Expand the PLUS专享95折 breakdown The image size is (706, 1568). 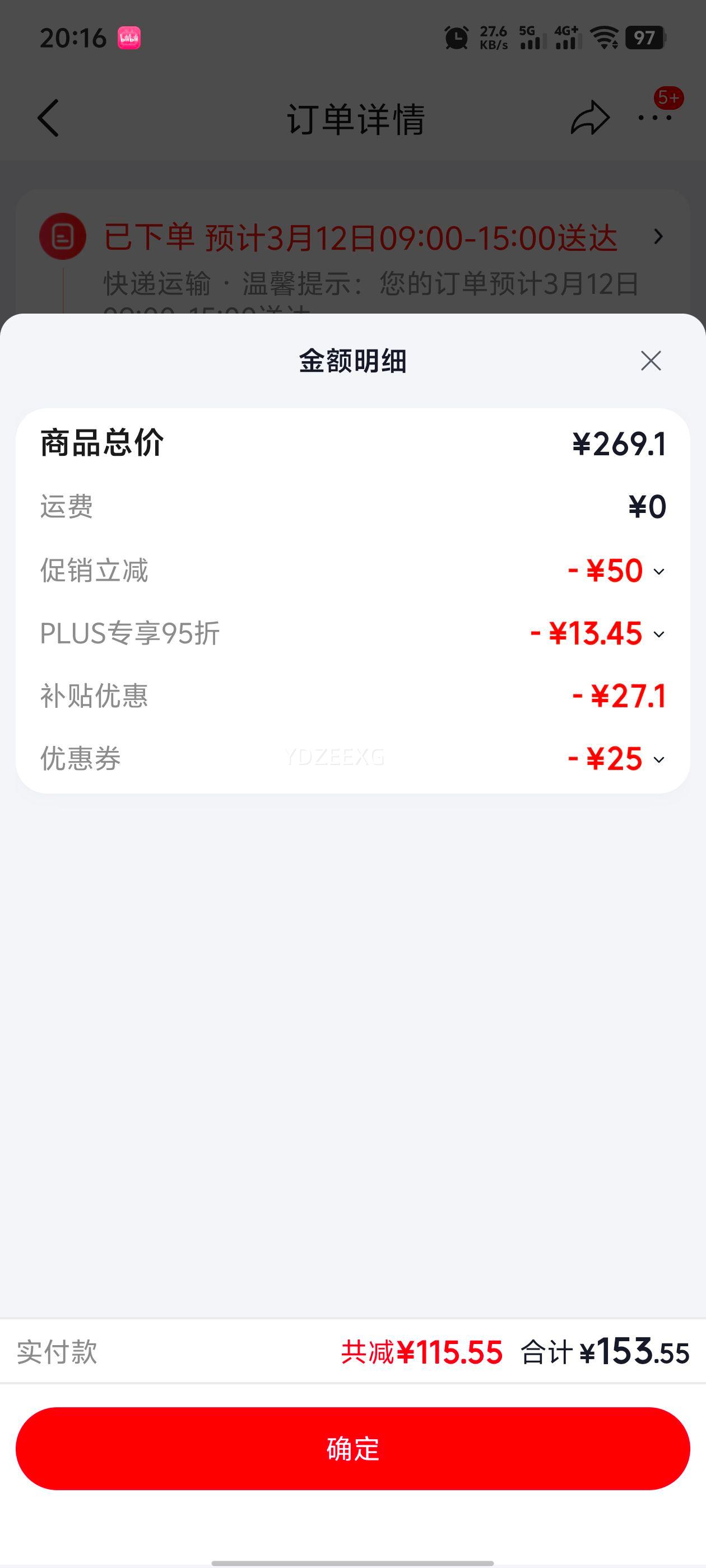point(658,634)
